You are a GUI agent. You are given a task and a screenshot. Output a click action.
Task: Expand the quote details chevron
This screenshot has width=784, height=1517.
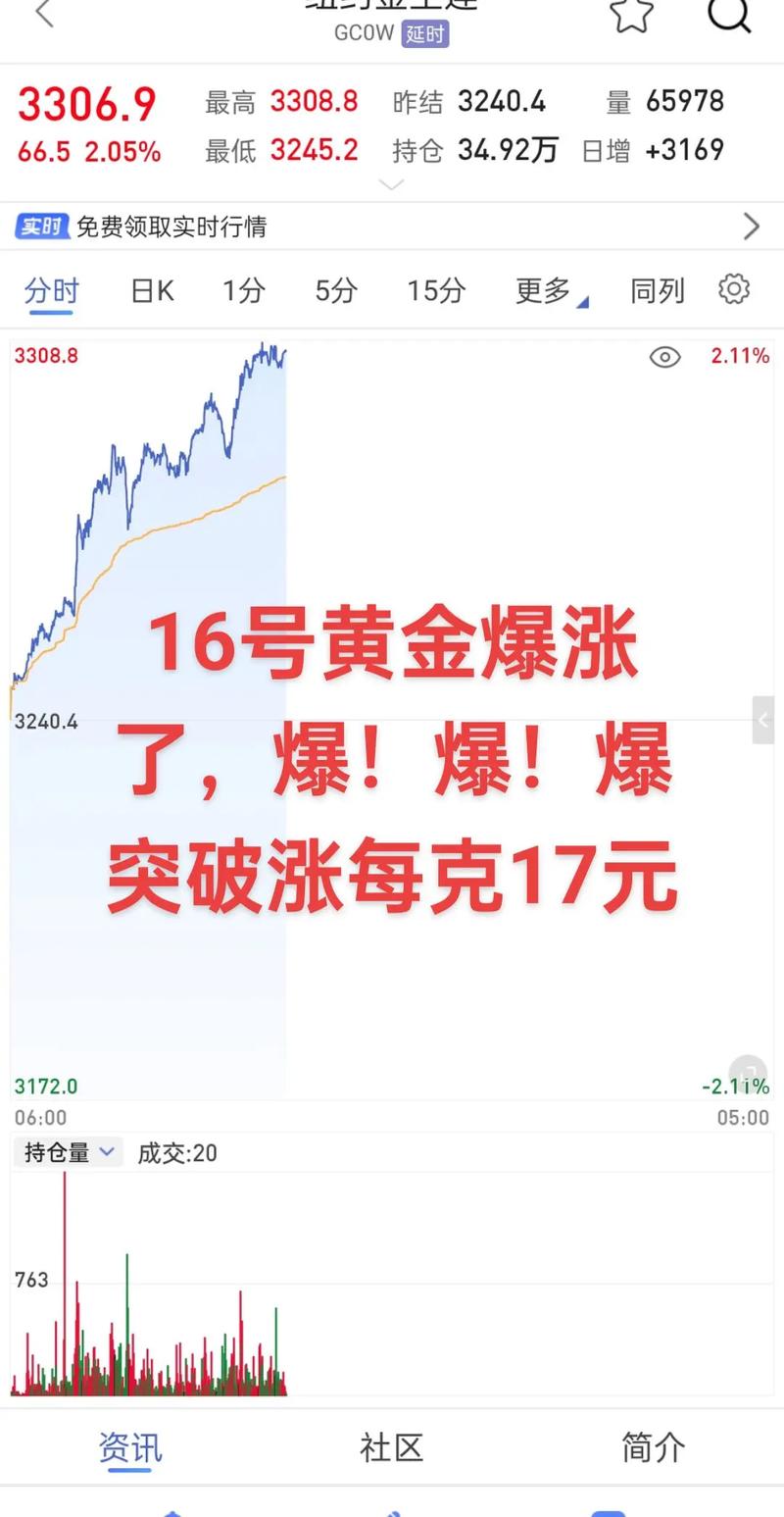tap(391, 185)
